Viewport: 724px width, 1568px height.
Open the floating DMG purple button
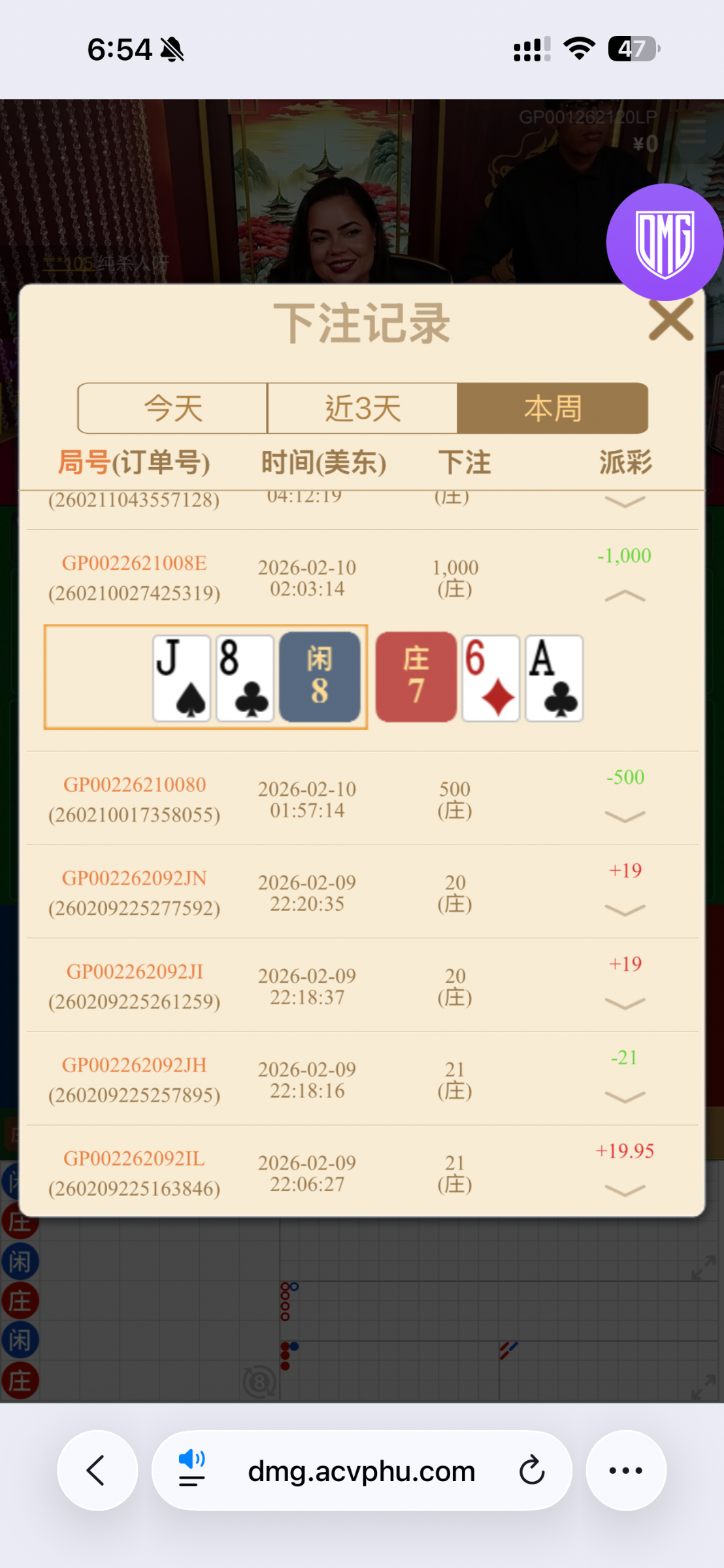point(664,242)
